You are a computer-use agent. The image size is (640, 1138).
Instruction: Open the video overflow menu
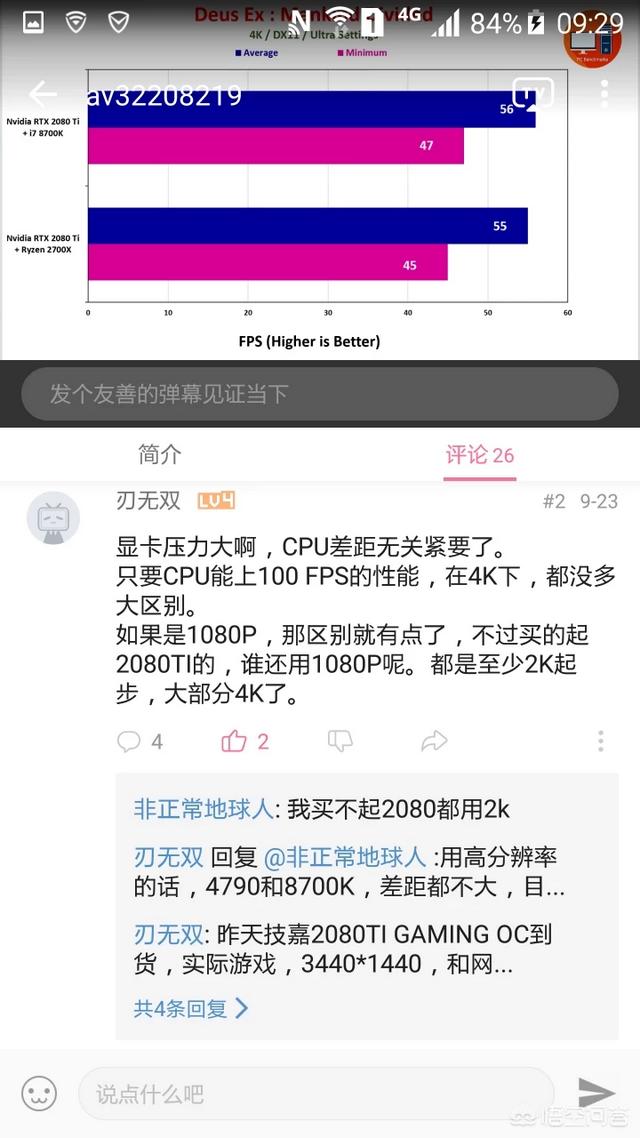(x=604, y=94)
